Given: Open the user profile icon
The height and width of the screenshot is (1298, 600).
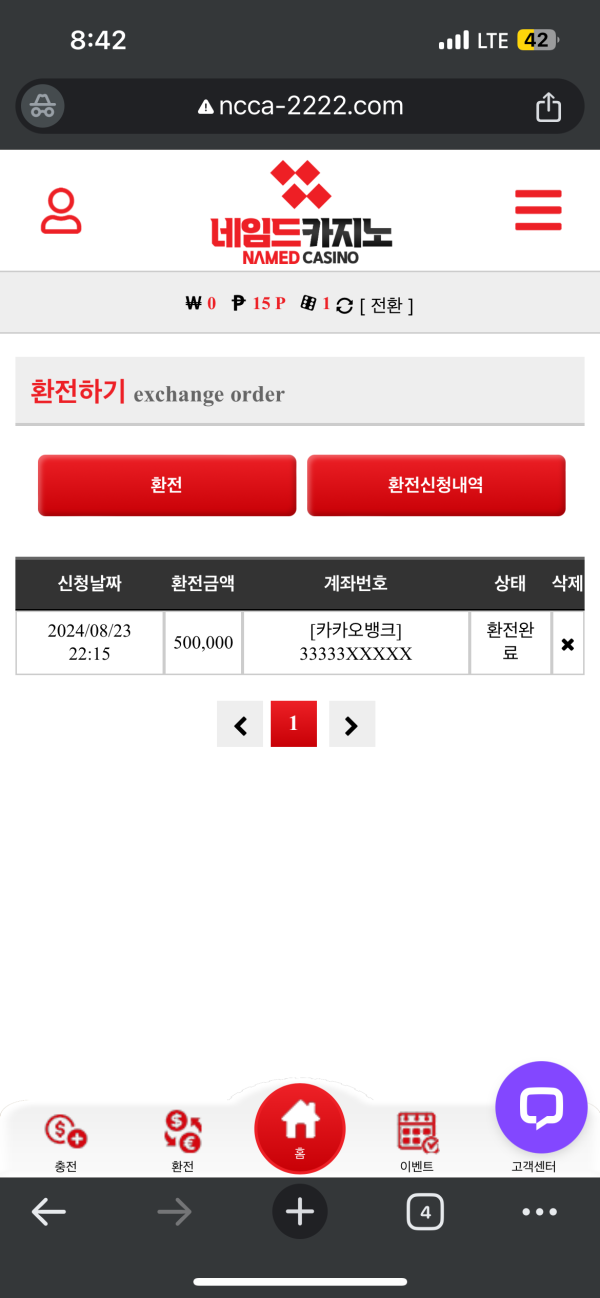Looking at the screenshot, I should (61, 211).
